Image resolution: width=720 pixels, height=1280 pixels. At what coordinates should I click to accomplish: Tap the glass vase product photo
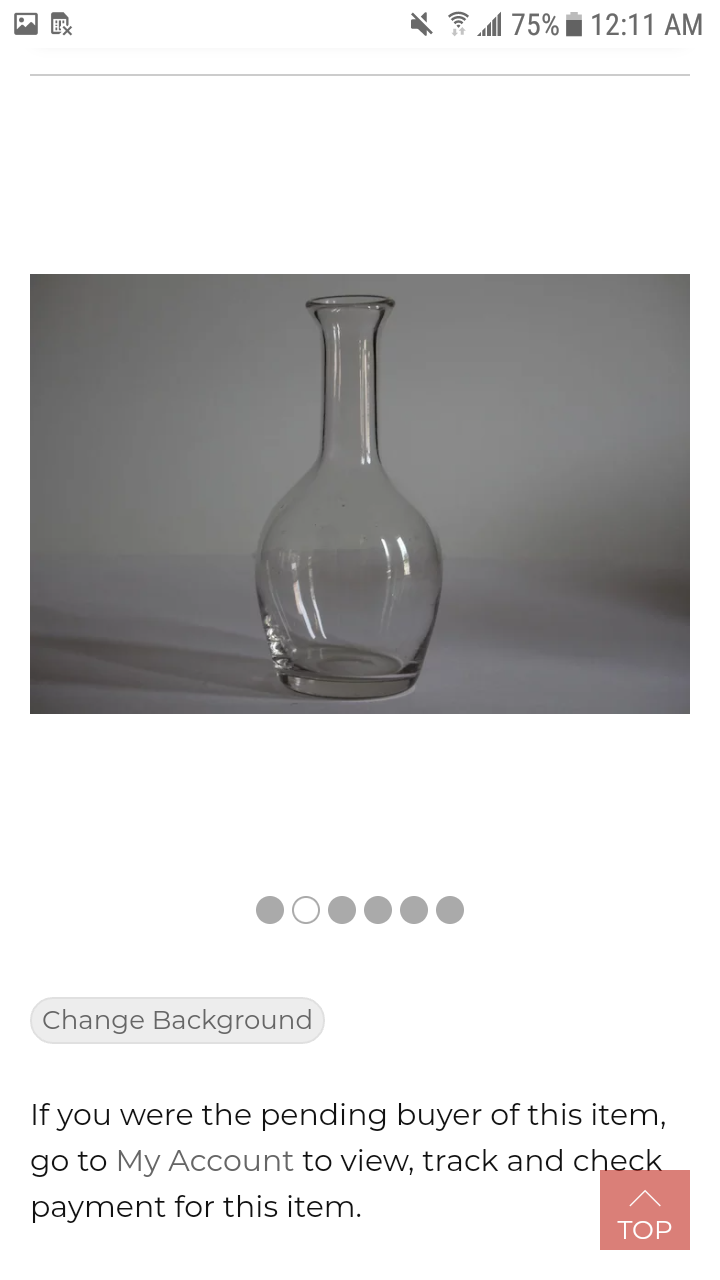360,494
